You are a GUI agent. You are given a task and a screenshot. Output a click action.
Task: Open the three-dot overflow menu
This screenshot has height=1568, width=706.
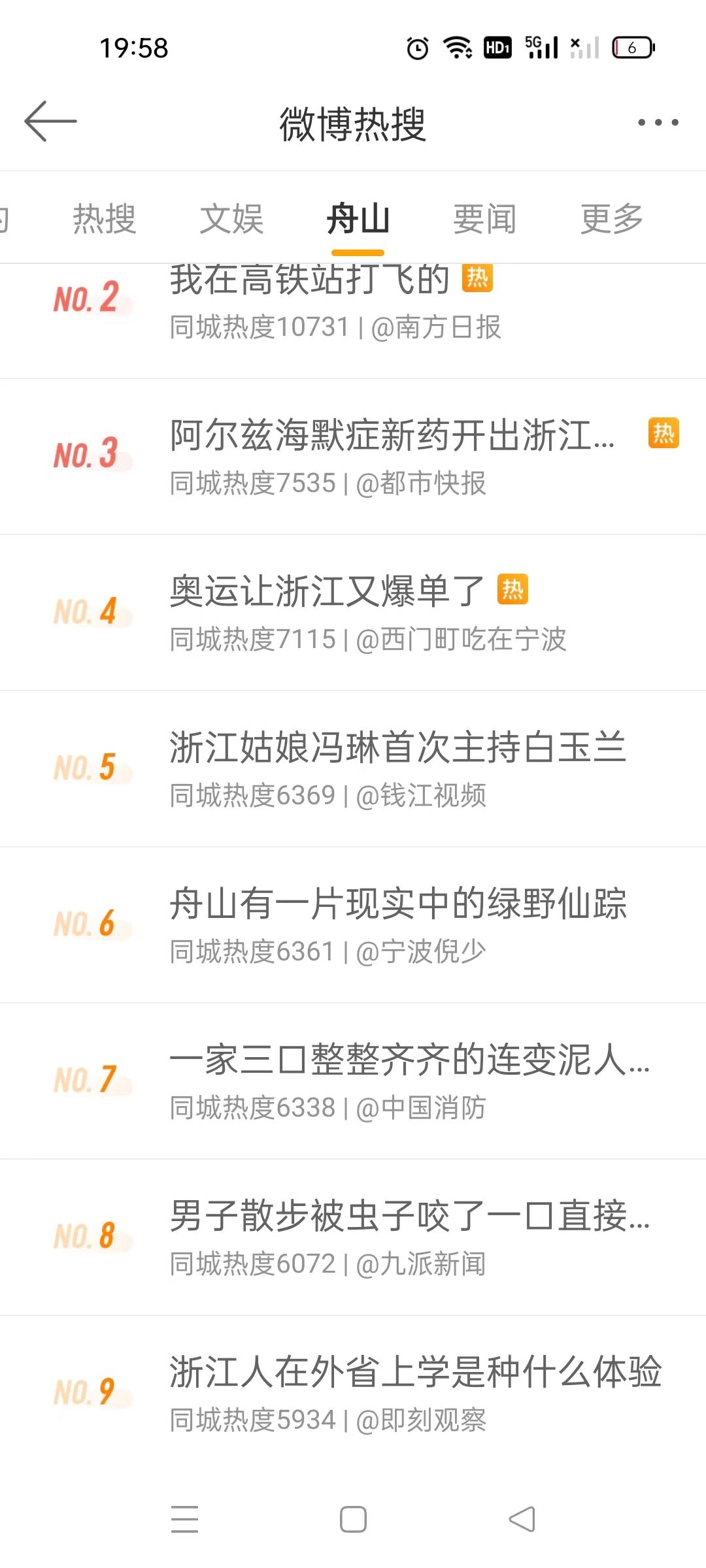tap(658, 122)
